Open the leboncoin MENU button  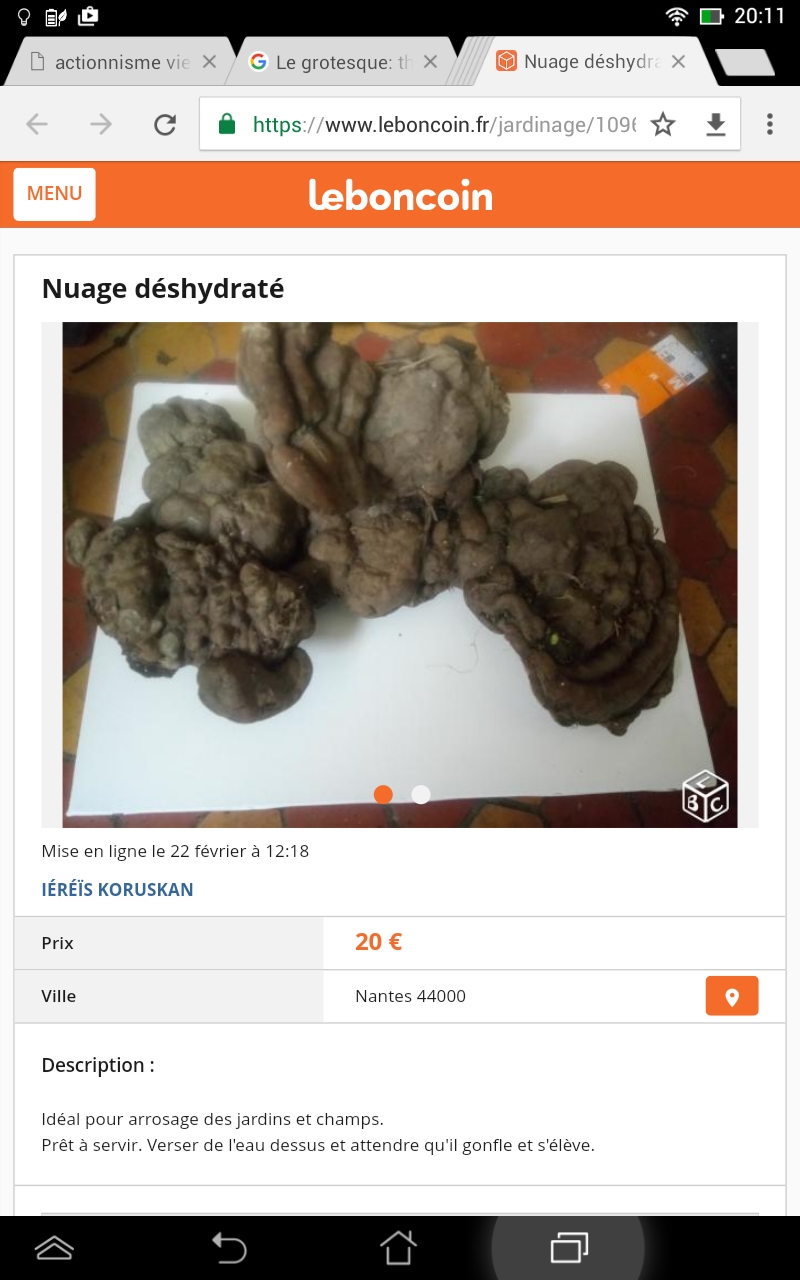coord(54,194)
